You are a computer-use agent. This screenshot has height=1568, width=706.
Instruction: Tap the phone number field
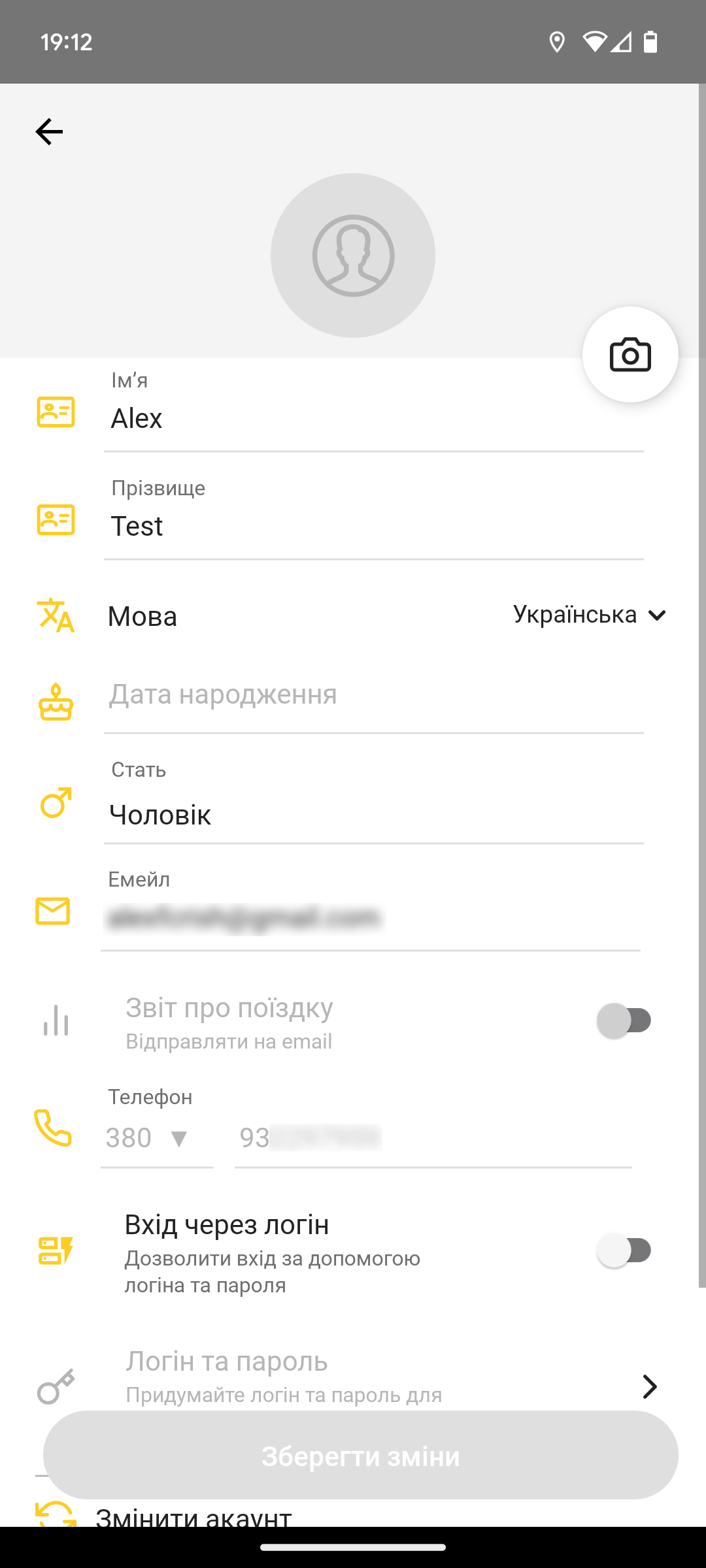pos(431,1138)
